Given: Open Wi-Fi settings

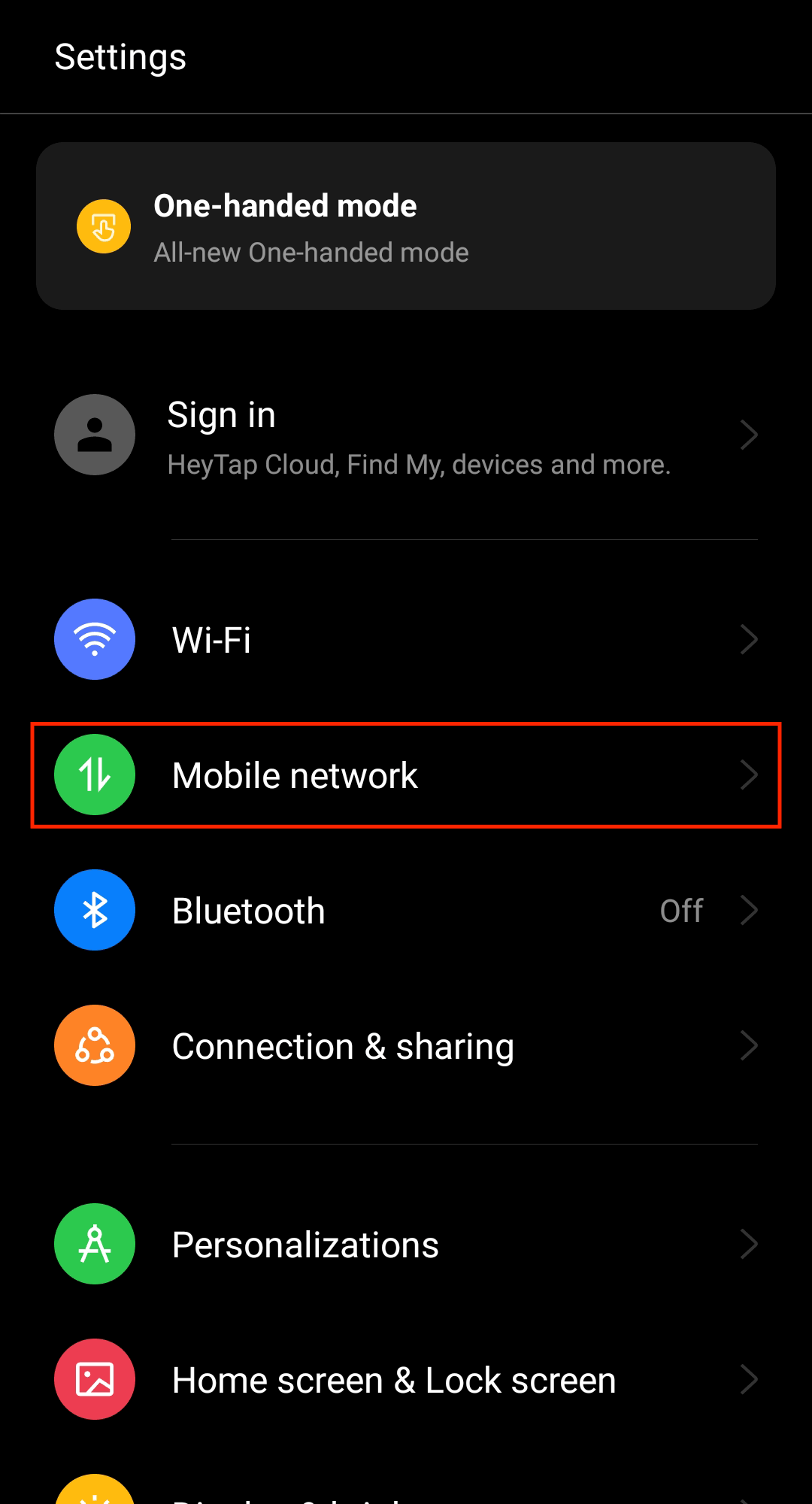Looking at the screenshot, I should tap(406, 640).
